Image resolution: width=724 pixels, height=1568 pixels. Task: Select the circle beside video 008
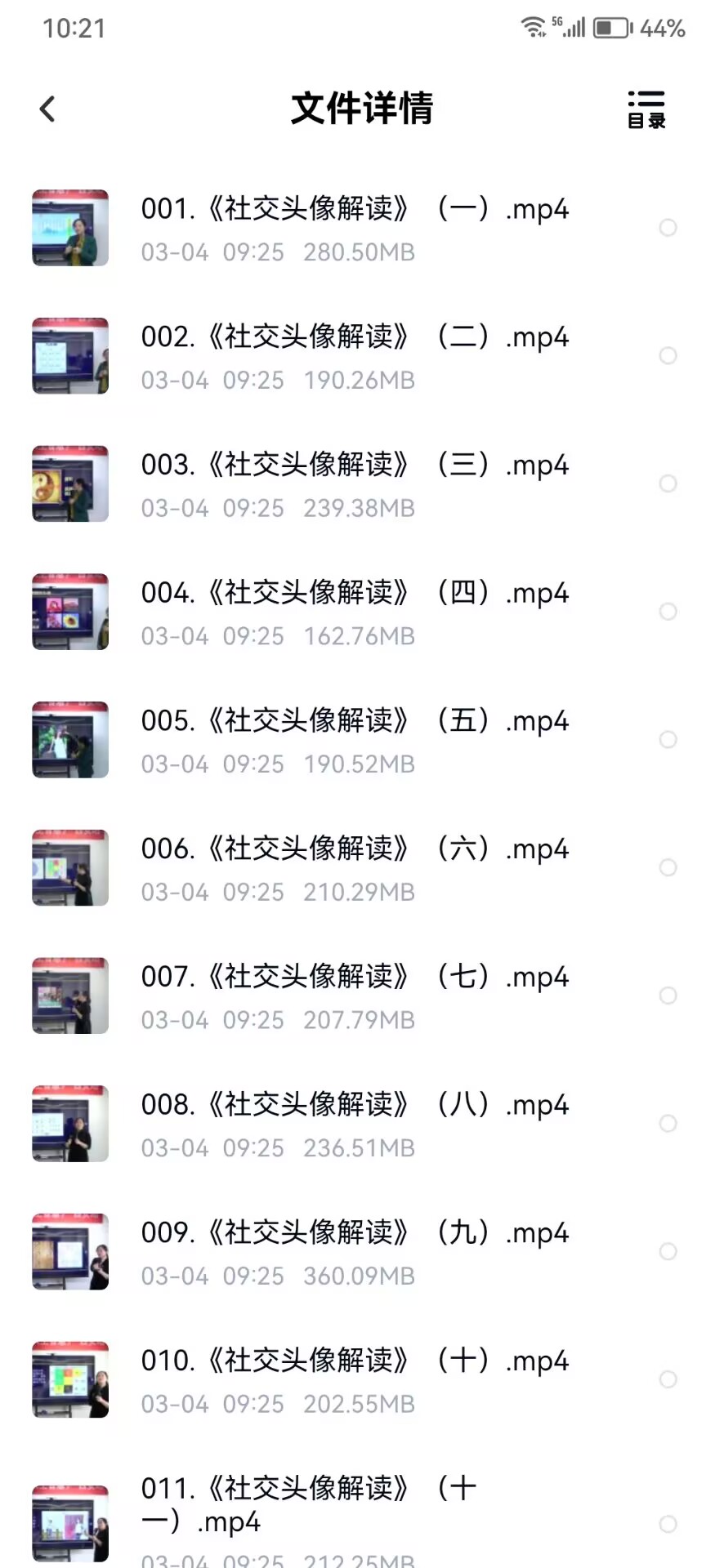click(x=668, y=1123)
